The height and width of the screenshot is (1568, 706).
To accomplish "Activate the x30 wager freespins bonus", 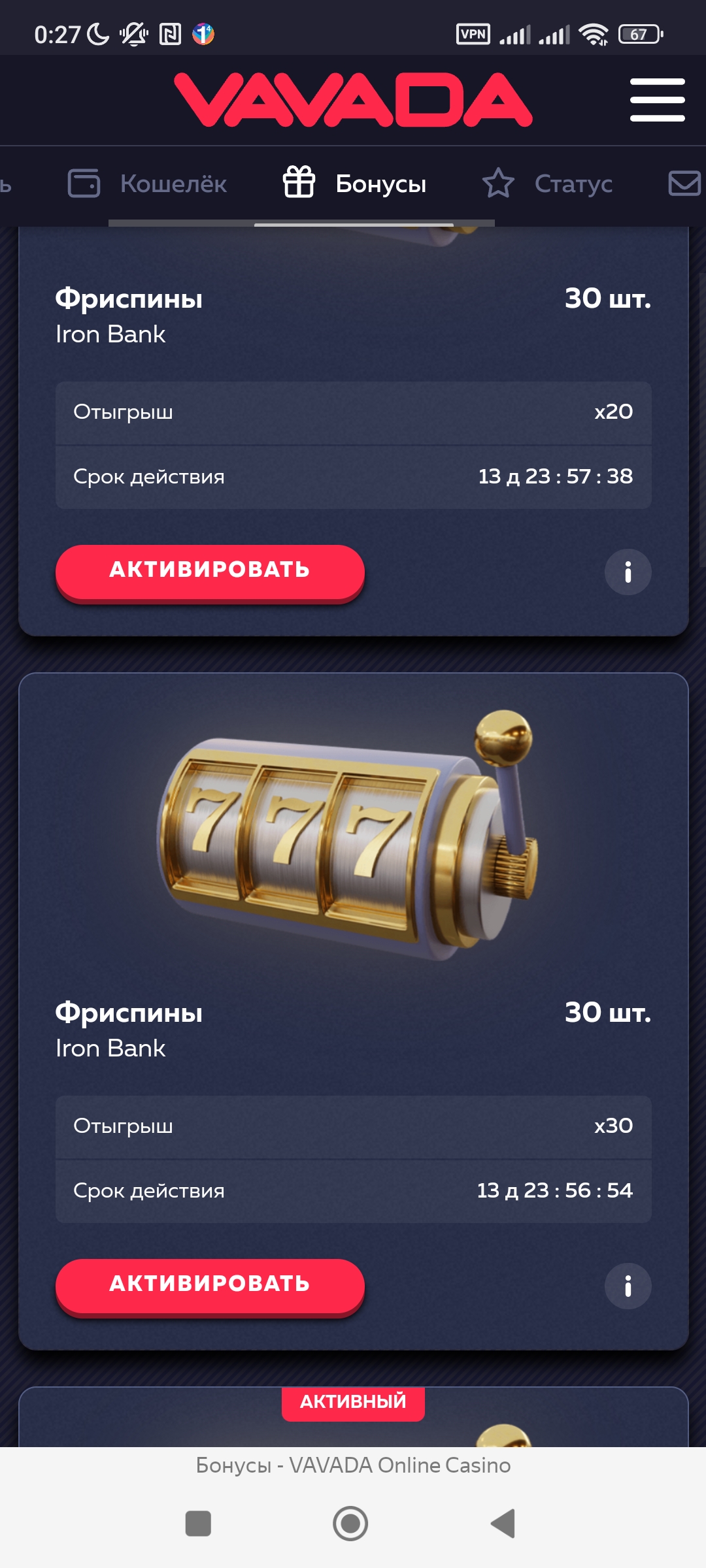I will point(210,1284).
